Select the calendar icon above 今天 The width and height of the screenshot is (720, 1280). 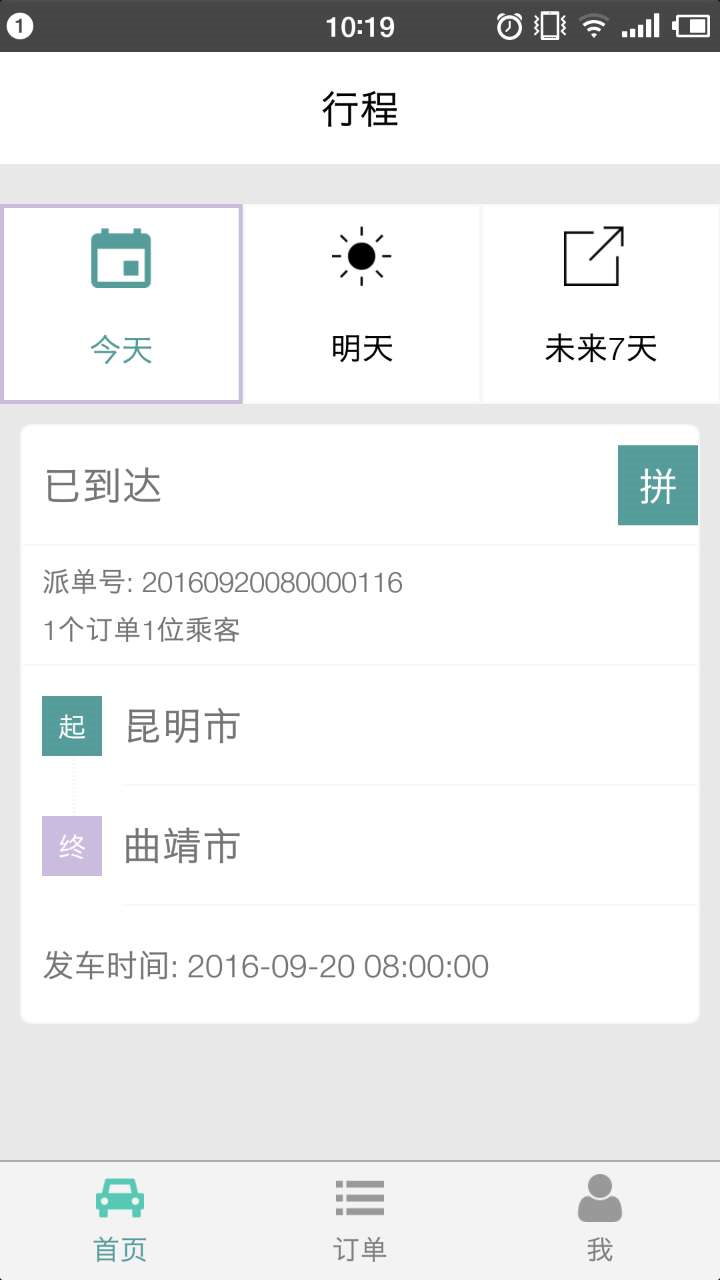click(x=120, y=256)
